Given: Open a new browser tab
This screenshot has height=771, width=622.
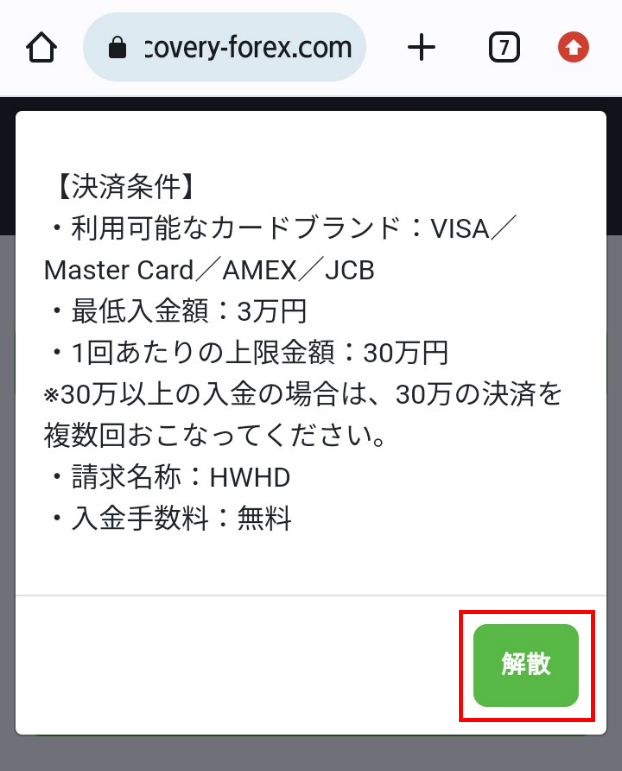Looking at the screenshot, I should [x=422, y=47].
